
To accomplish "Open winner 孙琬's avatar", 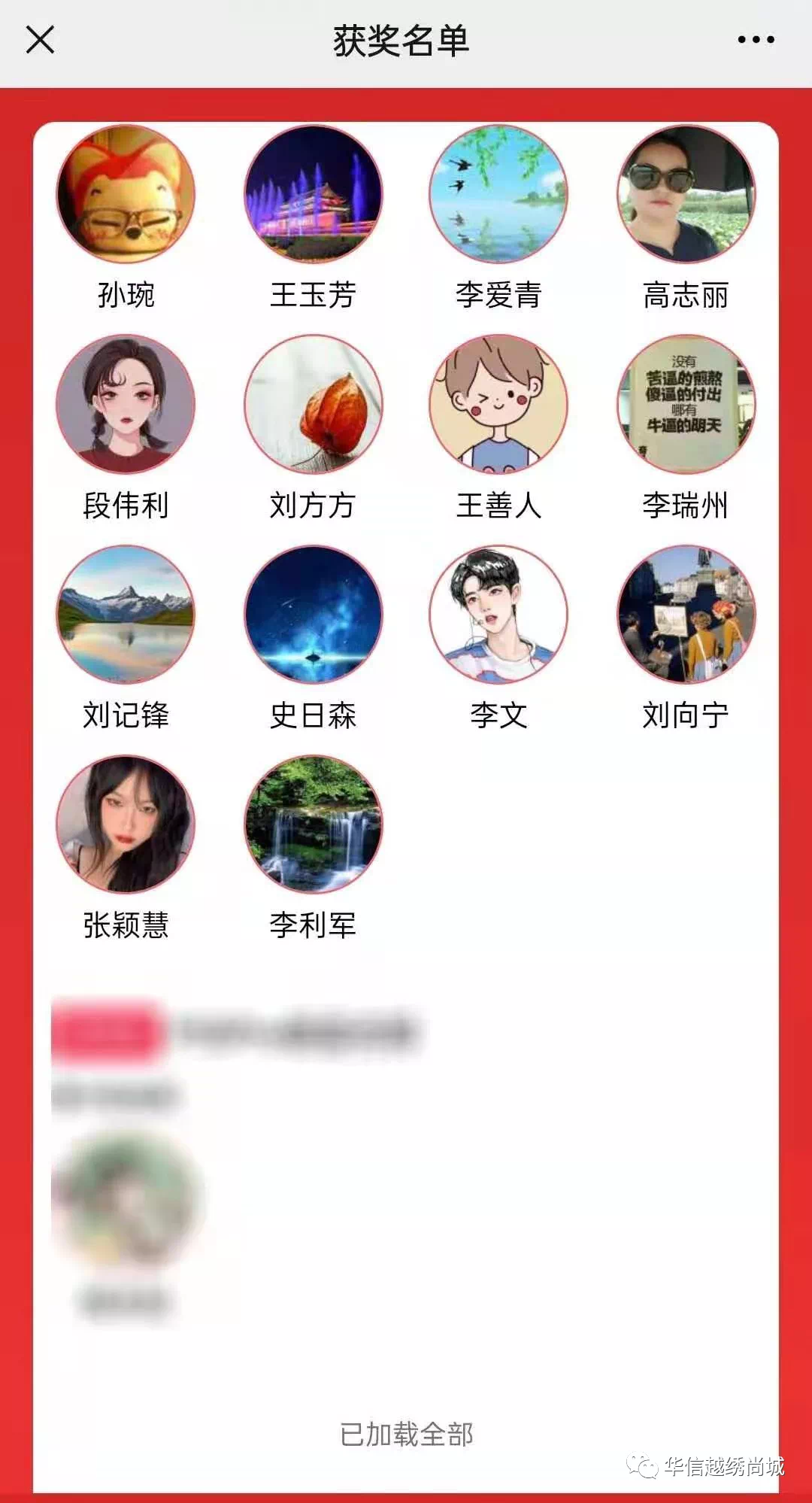I will tap(126, 194).
